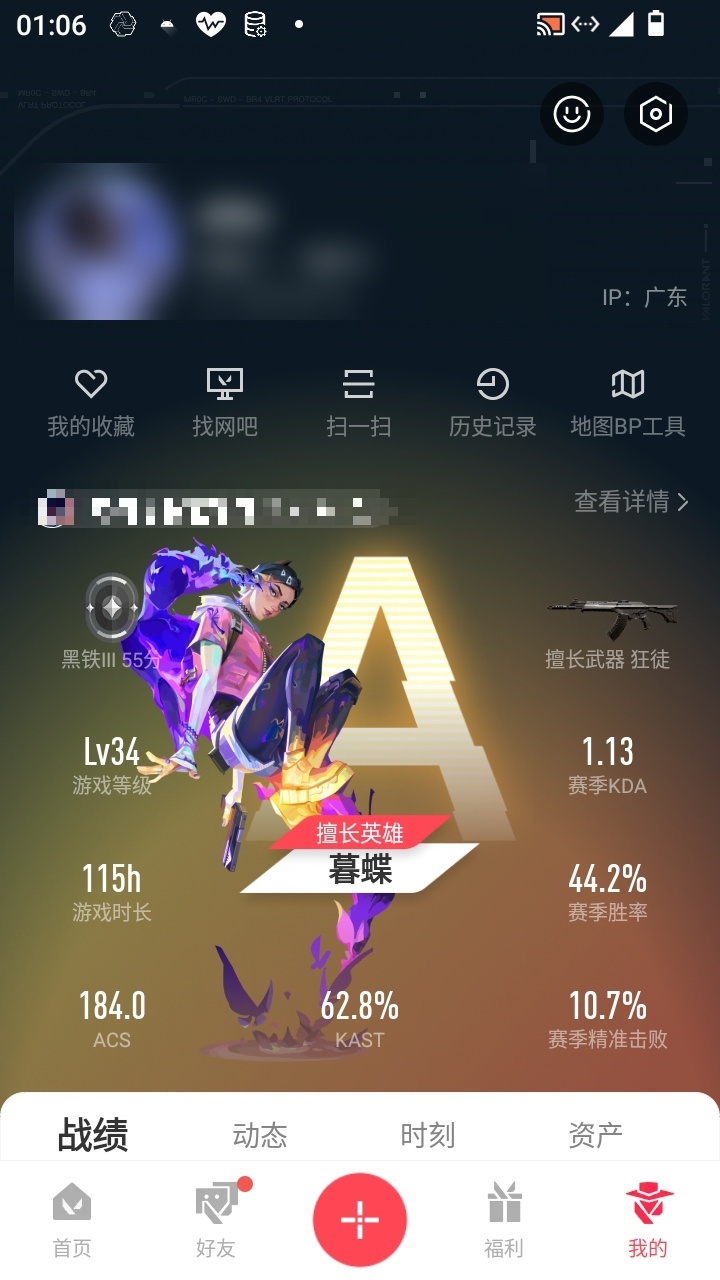Image resolution: width=720 pixels, height=1280 pixels.
Task: Open 找网吧 internet cafe finder
Action: (225, 402)
